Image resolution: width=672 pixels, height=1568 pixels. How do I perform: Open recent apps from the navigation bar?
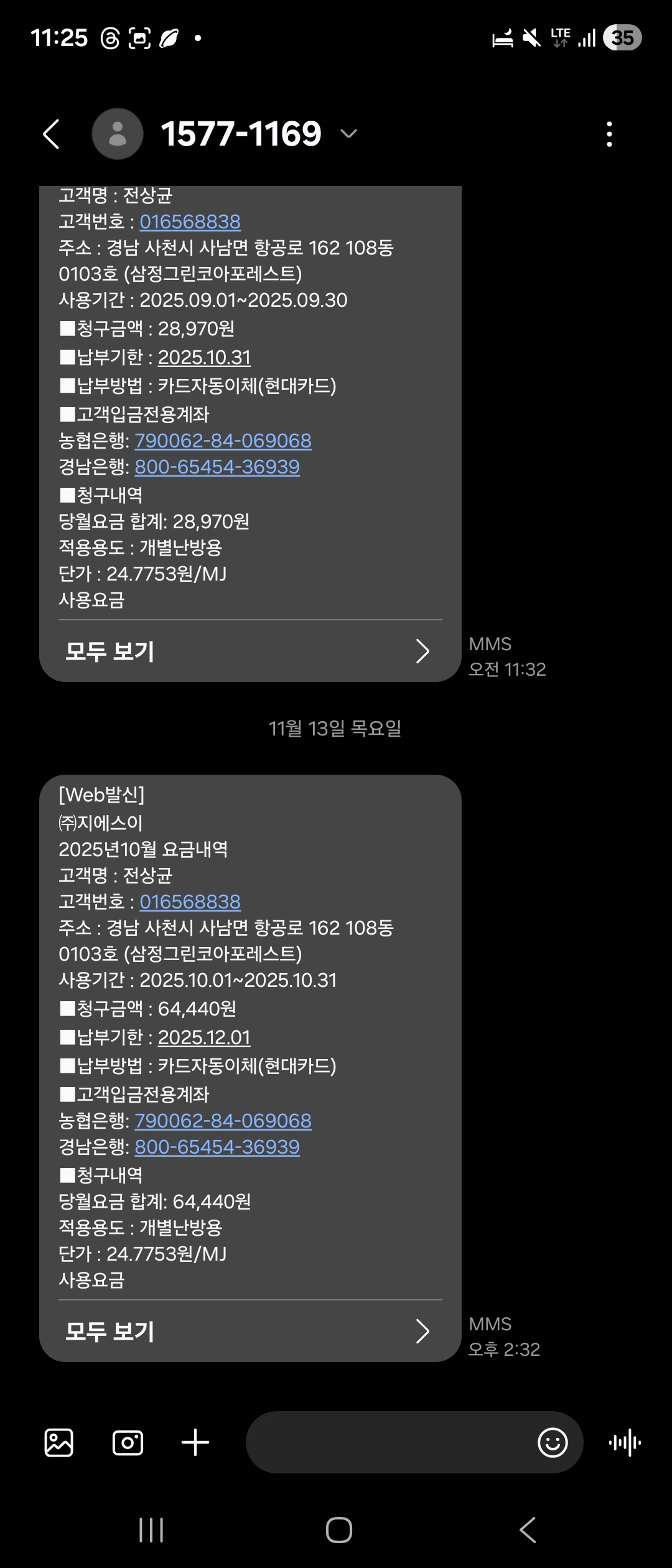coord(151,1530)
